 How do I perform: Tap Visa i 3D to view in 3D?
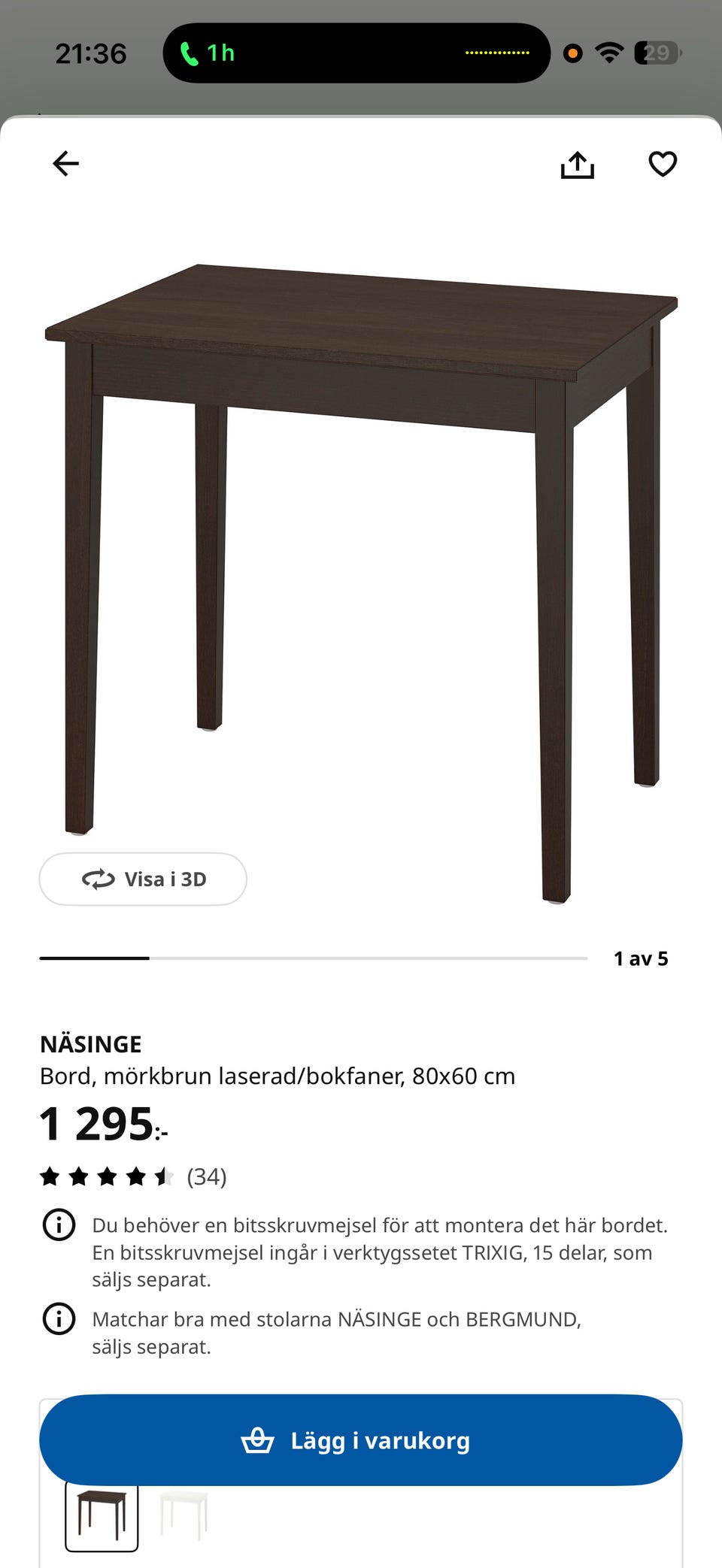click(x=143, y=879)
